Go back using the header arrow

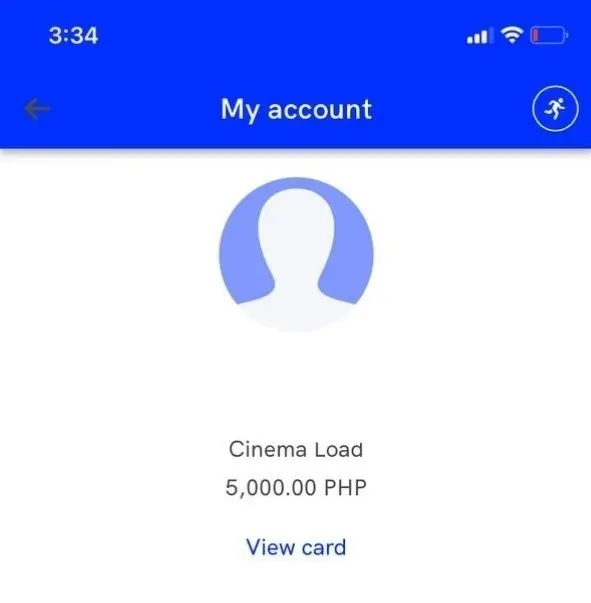[37, 109]
